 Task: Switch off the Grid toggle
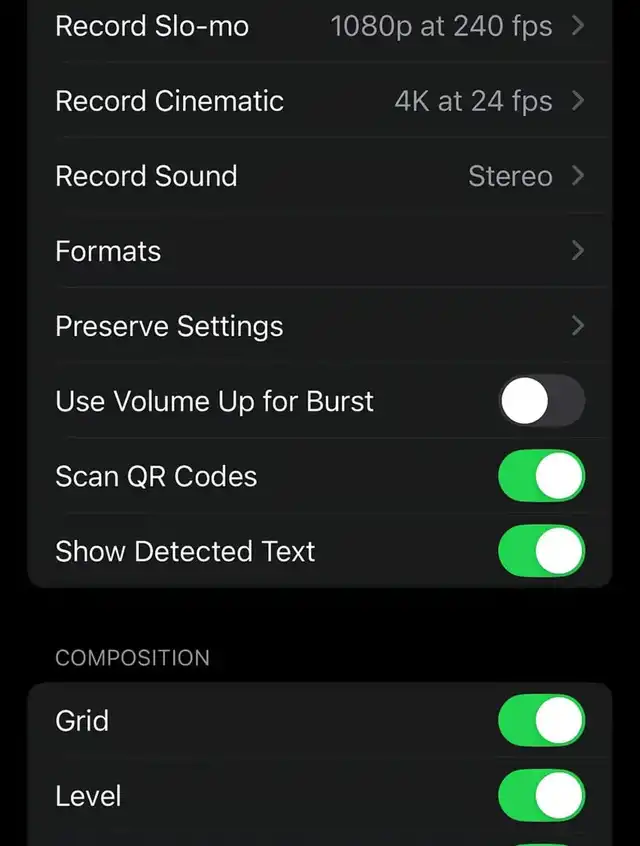(x=541, y=721)
